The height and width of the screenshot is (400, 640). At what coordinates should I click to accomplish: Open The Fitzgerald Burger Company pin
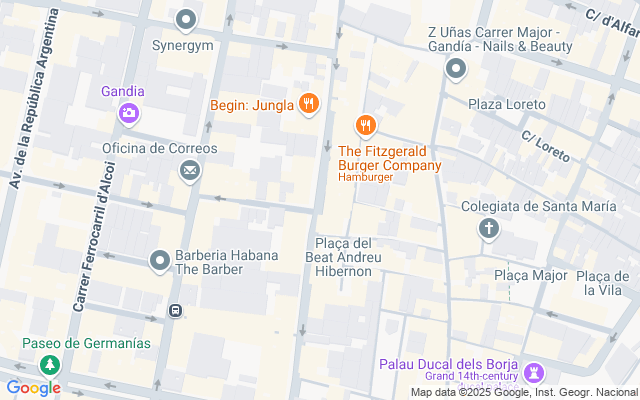tap(366, 125)
